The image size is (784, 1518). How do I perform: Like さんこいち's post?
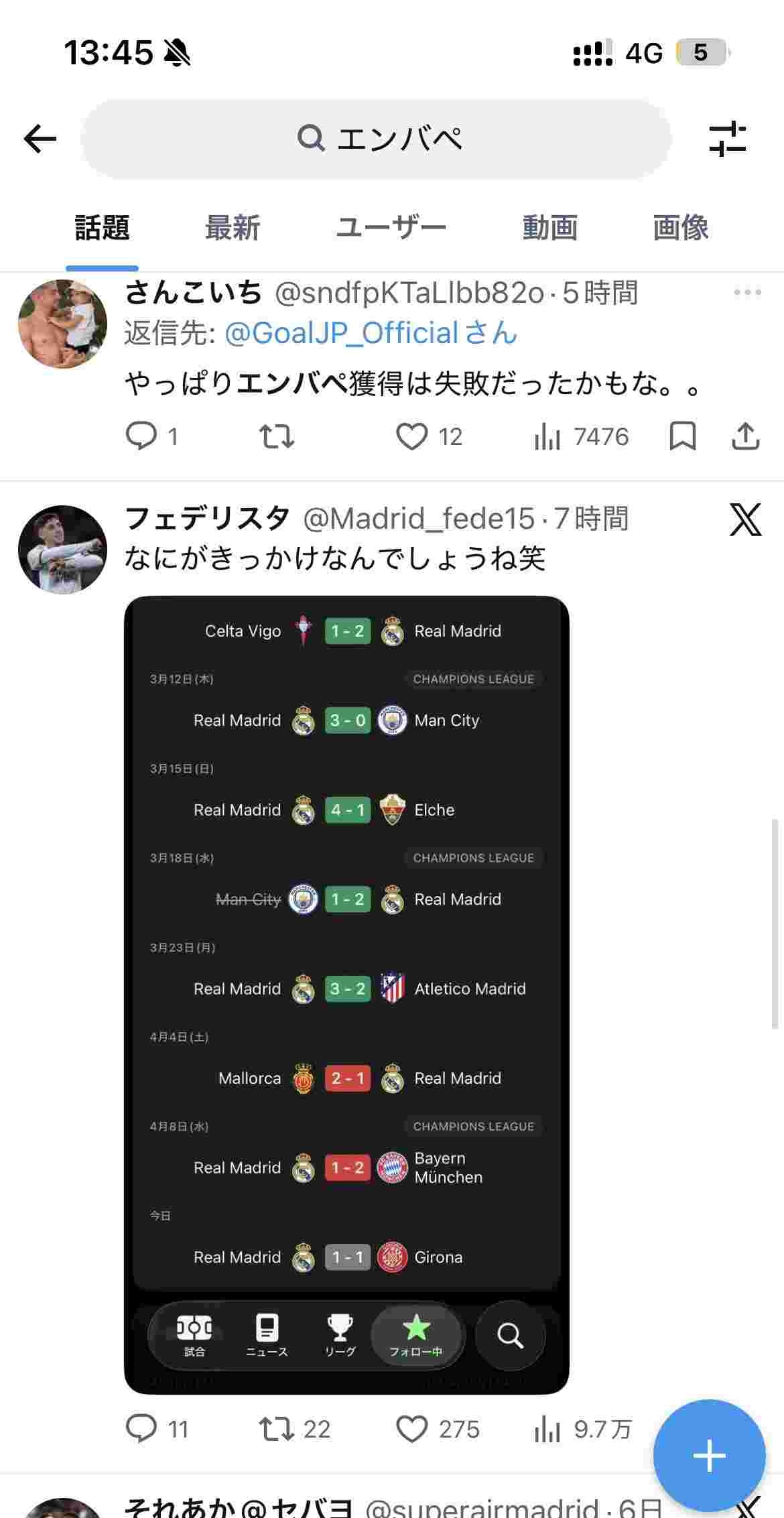point(411,436)
